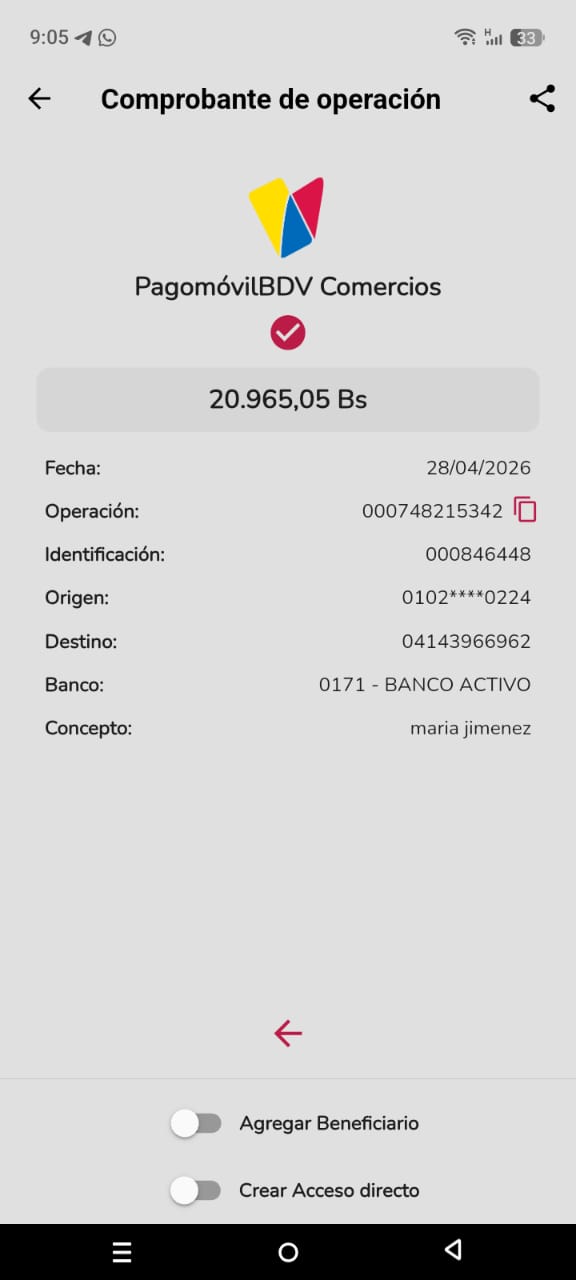
Task: Tap the red back arrow below the receipt
Action: point(288,1033)
